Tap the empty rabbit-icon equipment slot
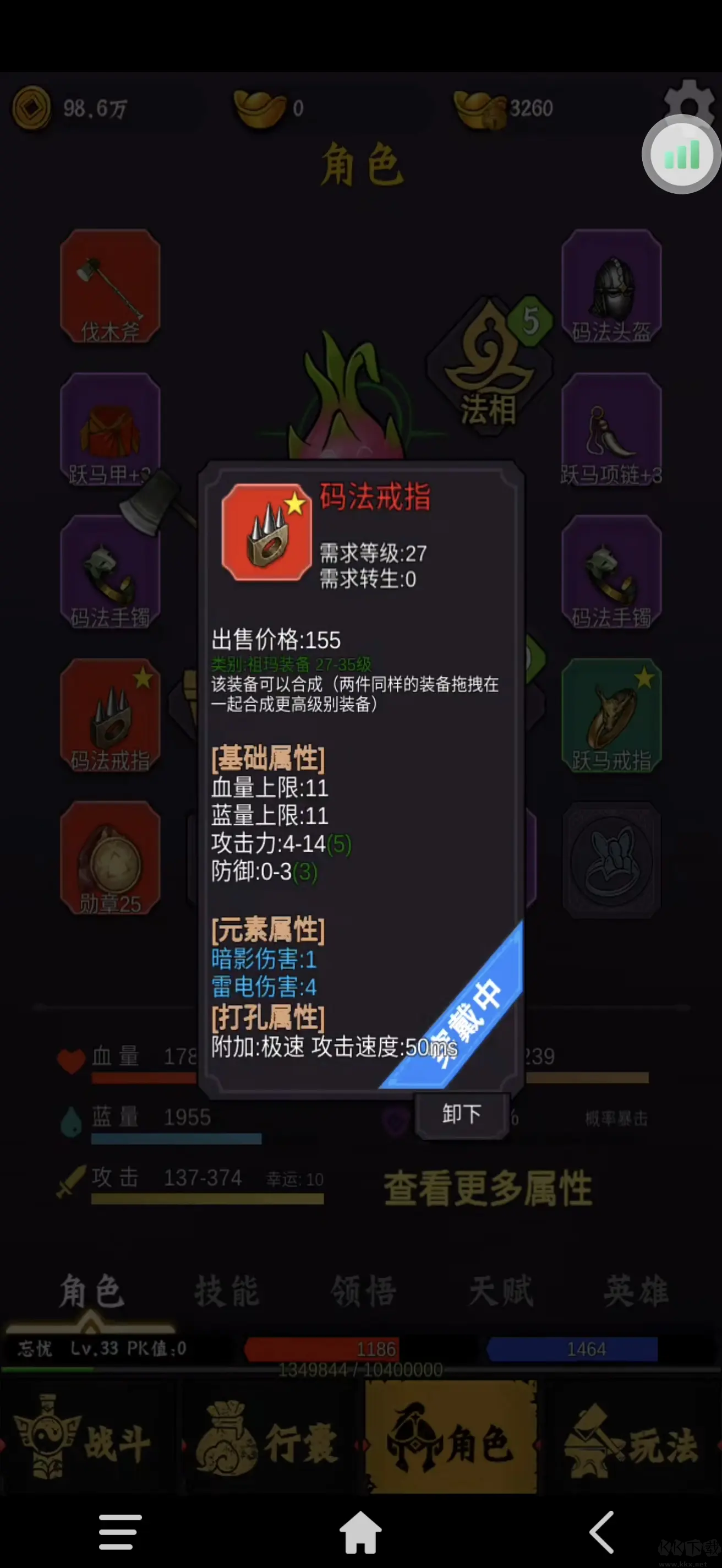Screen dimensions: 722x1568 pos(611,859)
